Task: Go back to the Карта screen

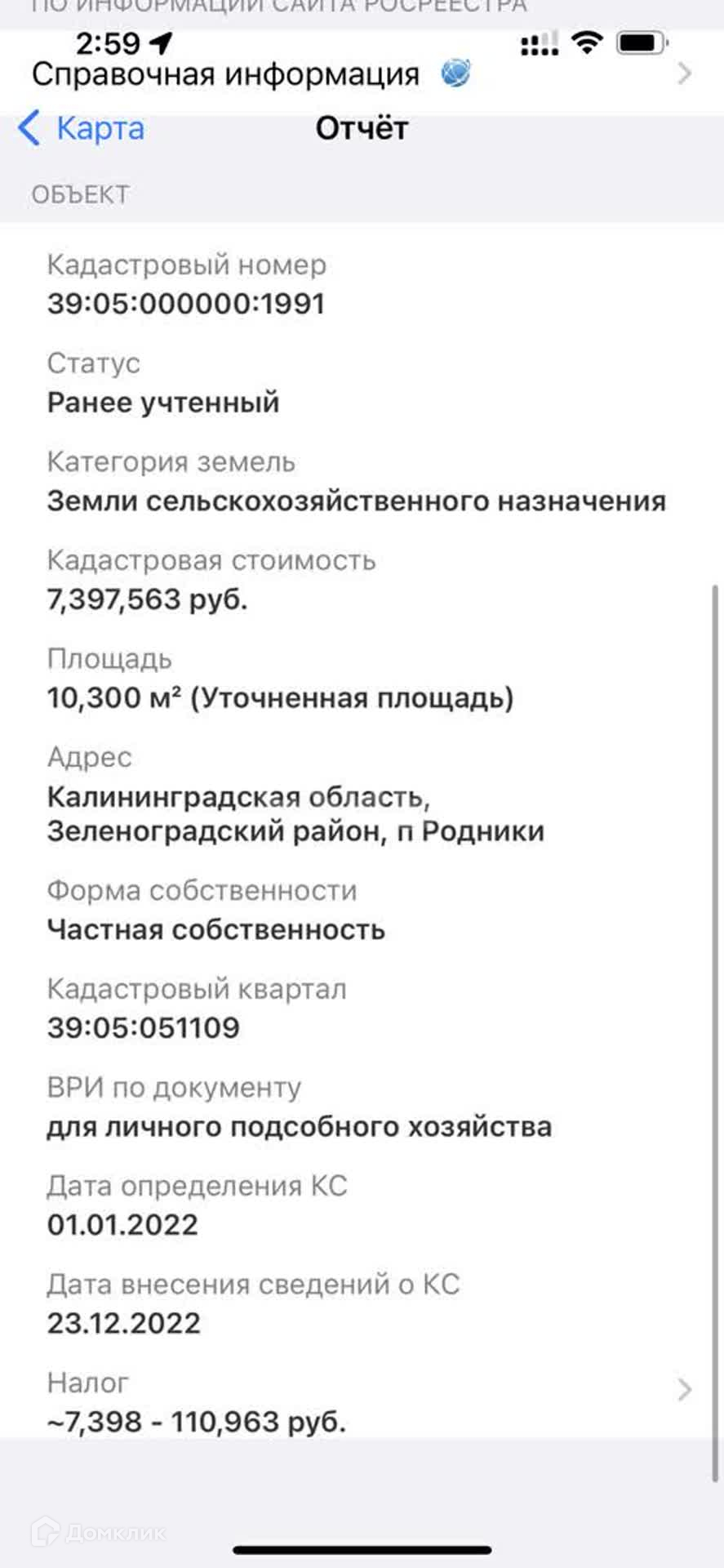Action: pos(82,129)
